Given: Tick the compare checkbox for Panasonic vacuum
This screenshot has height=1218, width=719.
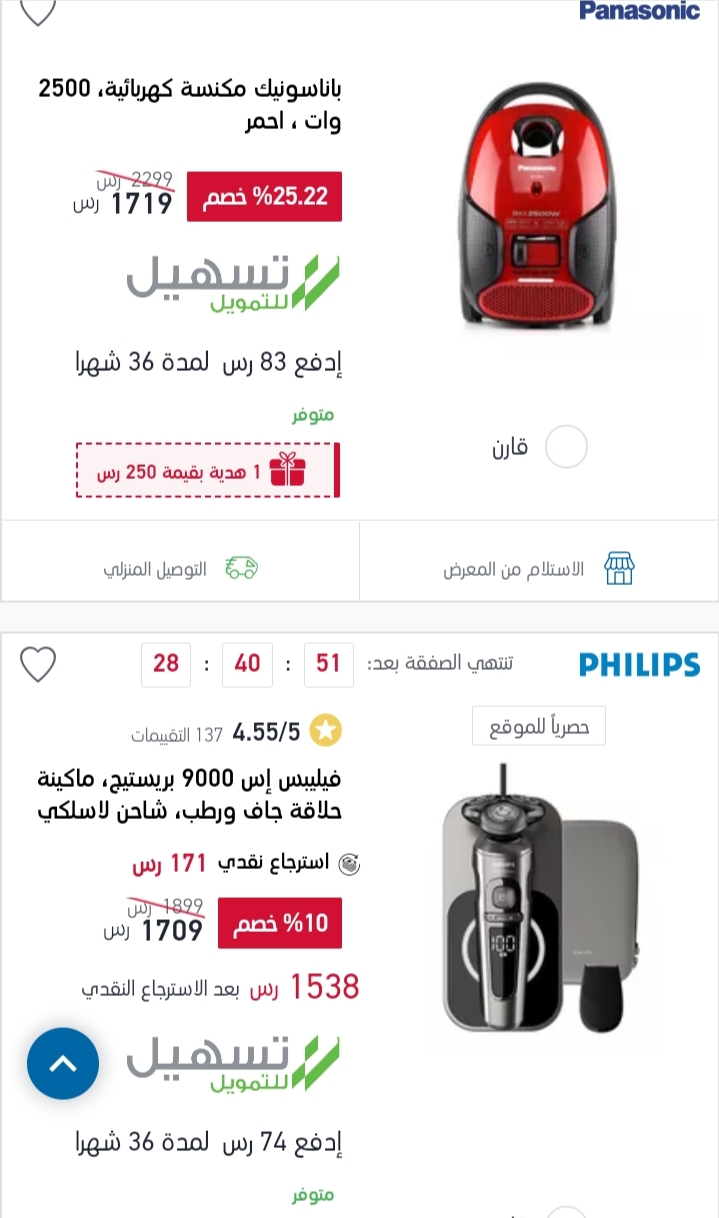Looking at the screenshot, I should coord(566,447).
